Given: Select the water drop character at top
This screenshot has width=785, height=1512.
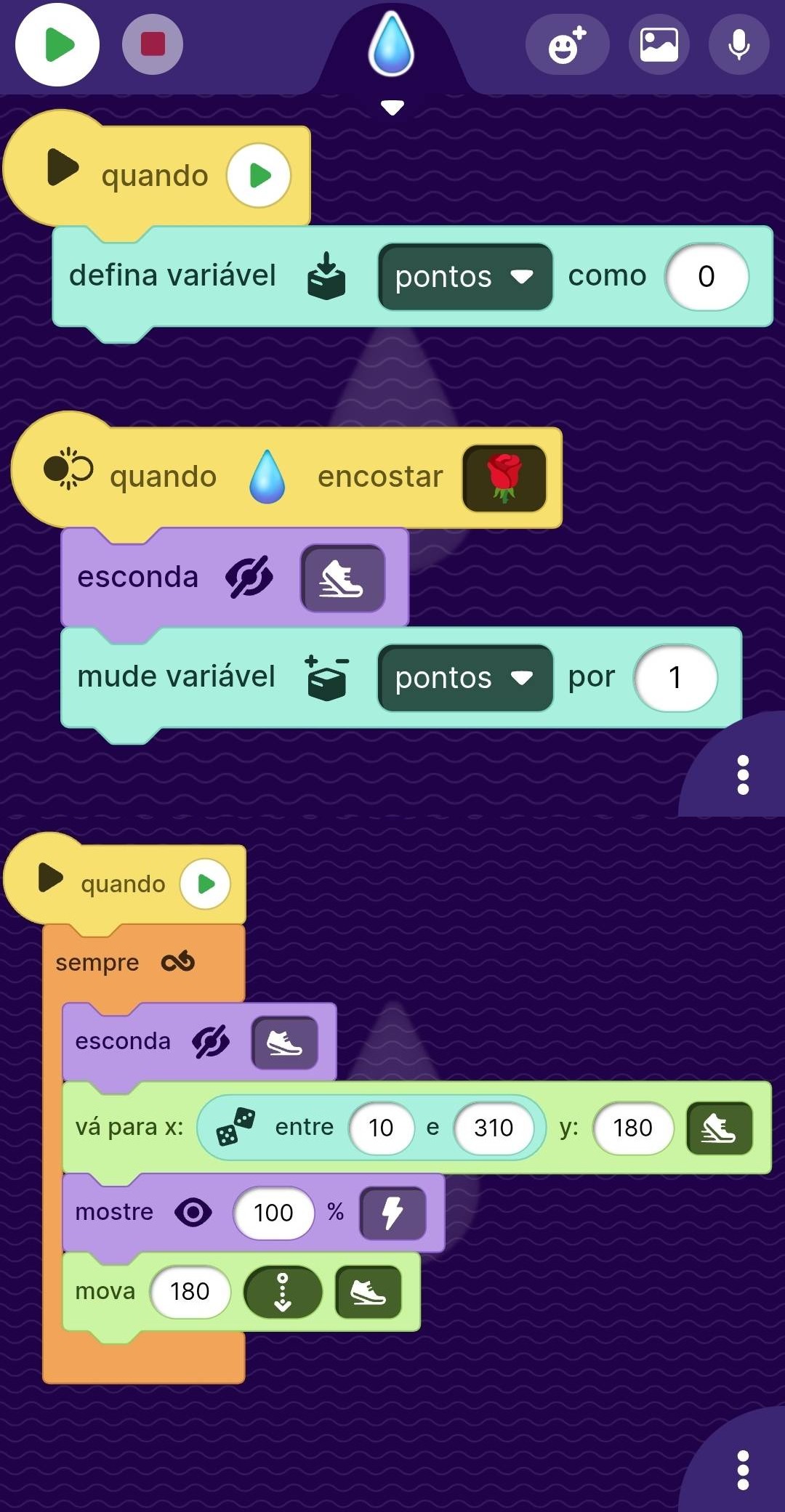Looking at the screenshot, I should [392, 44].
